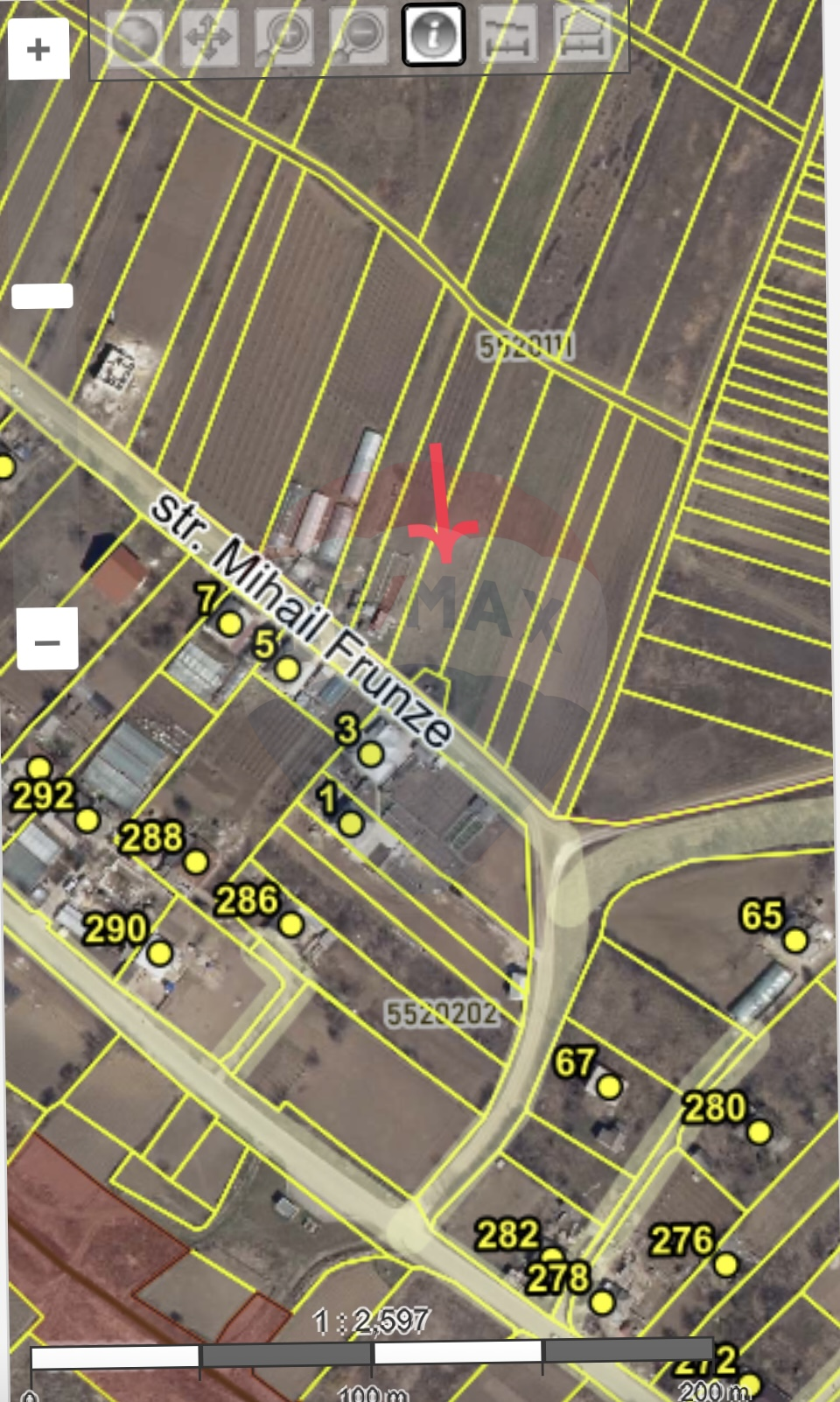Activate the pan arrows tool
The height and width of the screenshot is (1402, 840).
(208, 37)
